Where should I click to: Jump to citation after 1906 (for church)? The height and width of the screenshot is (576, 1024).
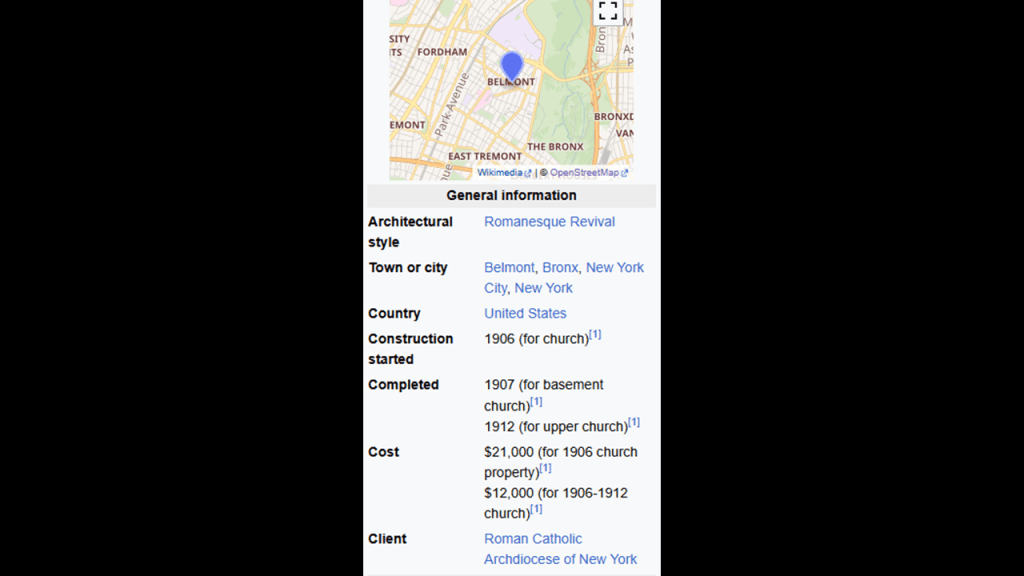coord(595,335)
